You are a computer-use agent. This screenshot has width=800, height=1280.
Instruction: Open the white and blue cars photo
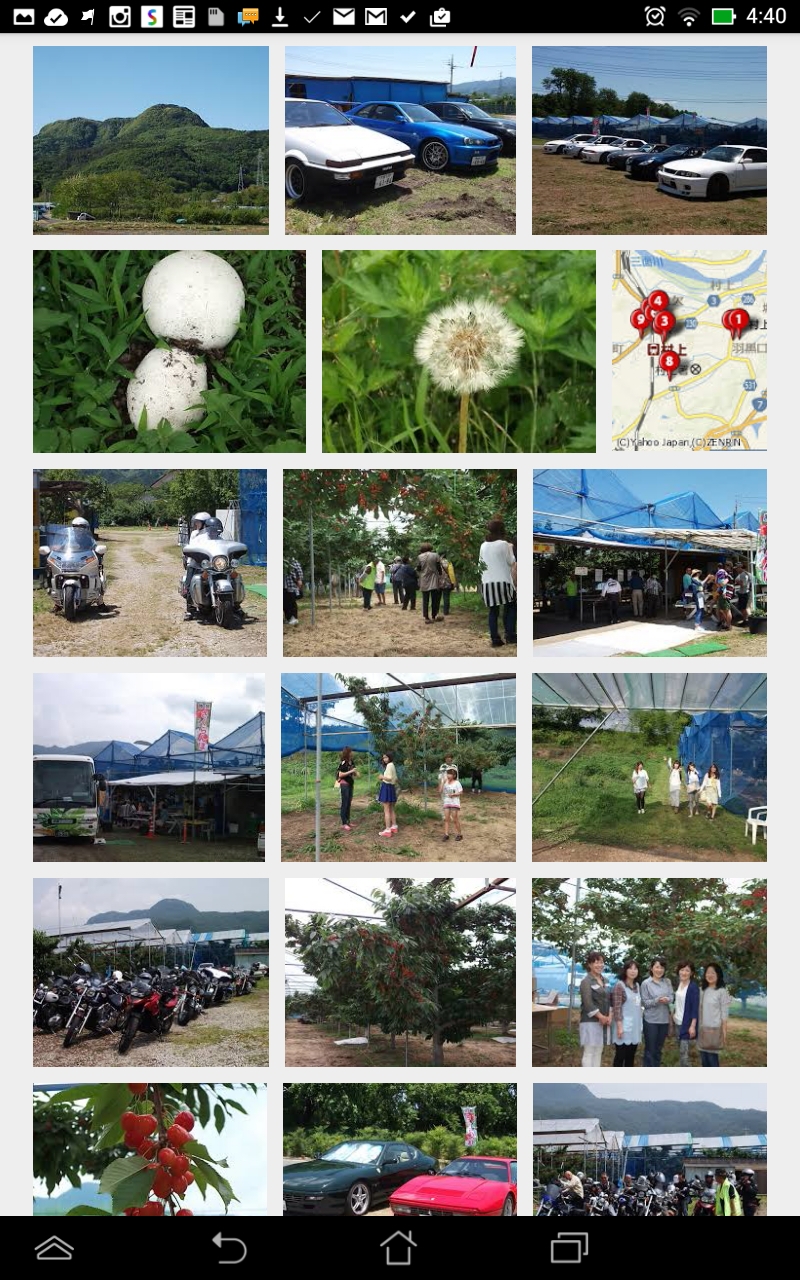(400, 140)
